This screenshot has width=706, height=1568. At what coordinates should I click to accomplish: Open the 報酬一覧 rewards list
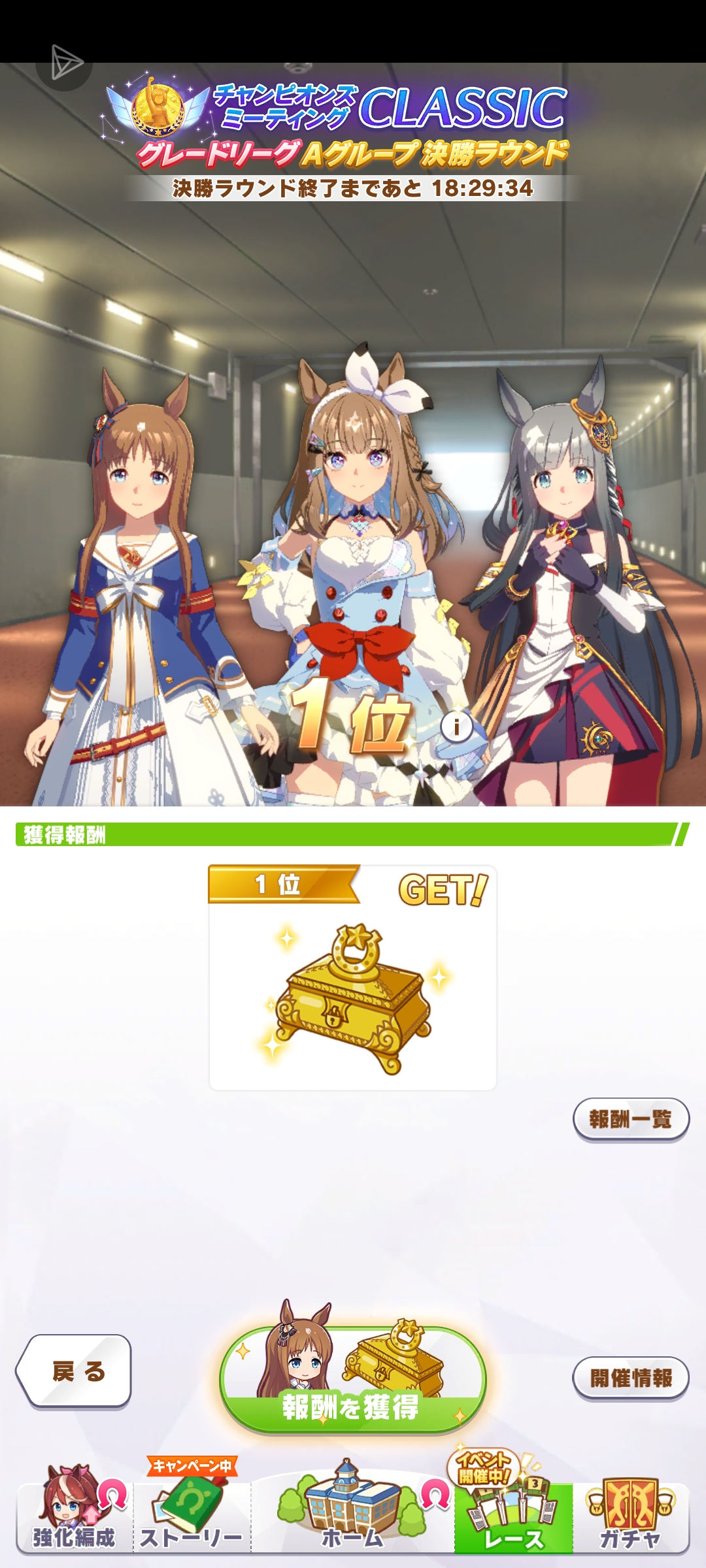coord(630,1119)
